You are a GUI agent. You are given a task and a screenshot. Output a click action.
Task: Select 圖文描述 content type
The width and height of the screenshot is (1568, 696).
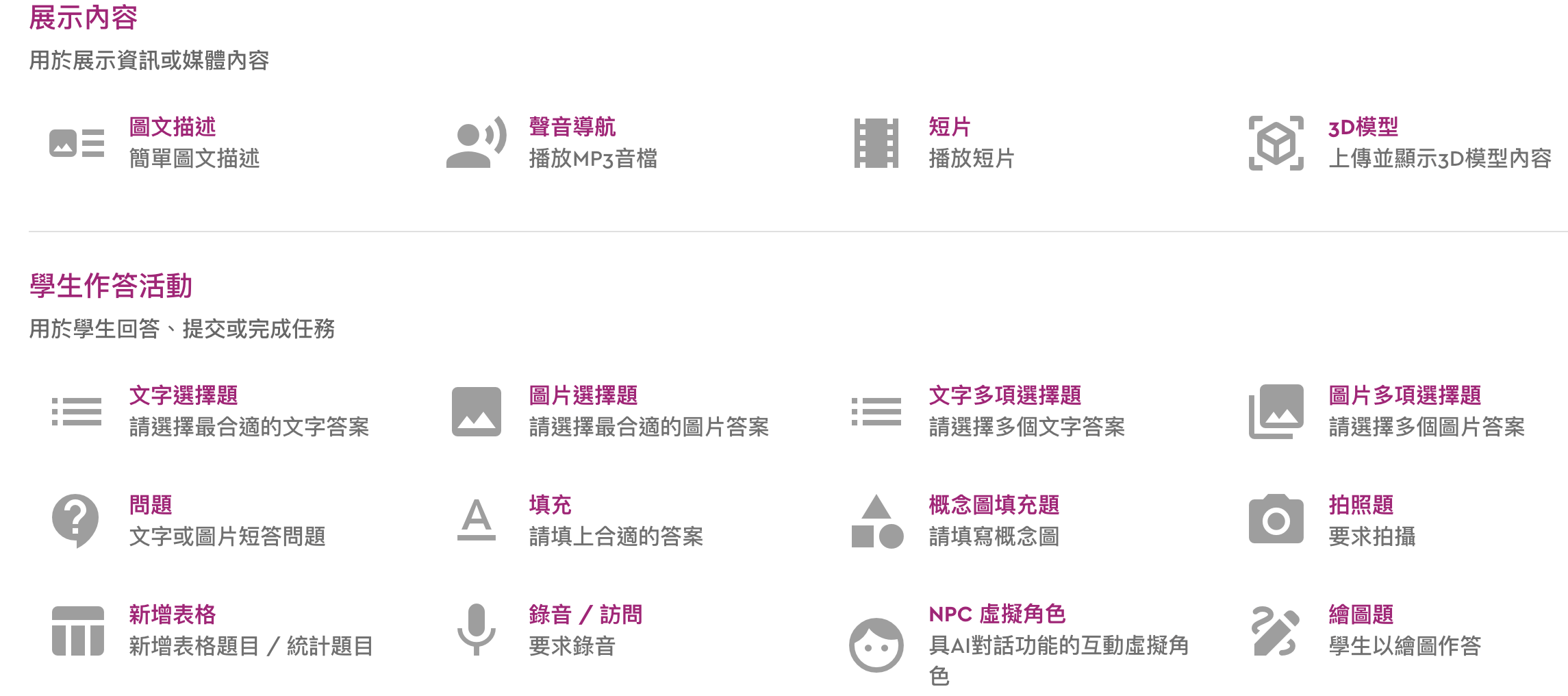click(x=173, y=127)
